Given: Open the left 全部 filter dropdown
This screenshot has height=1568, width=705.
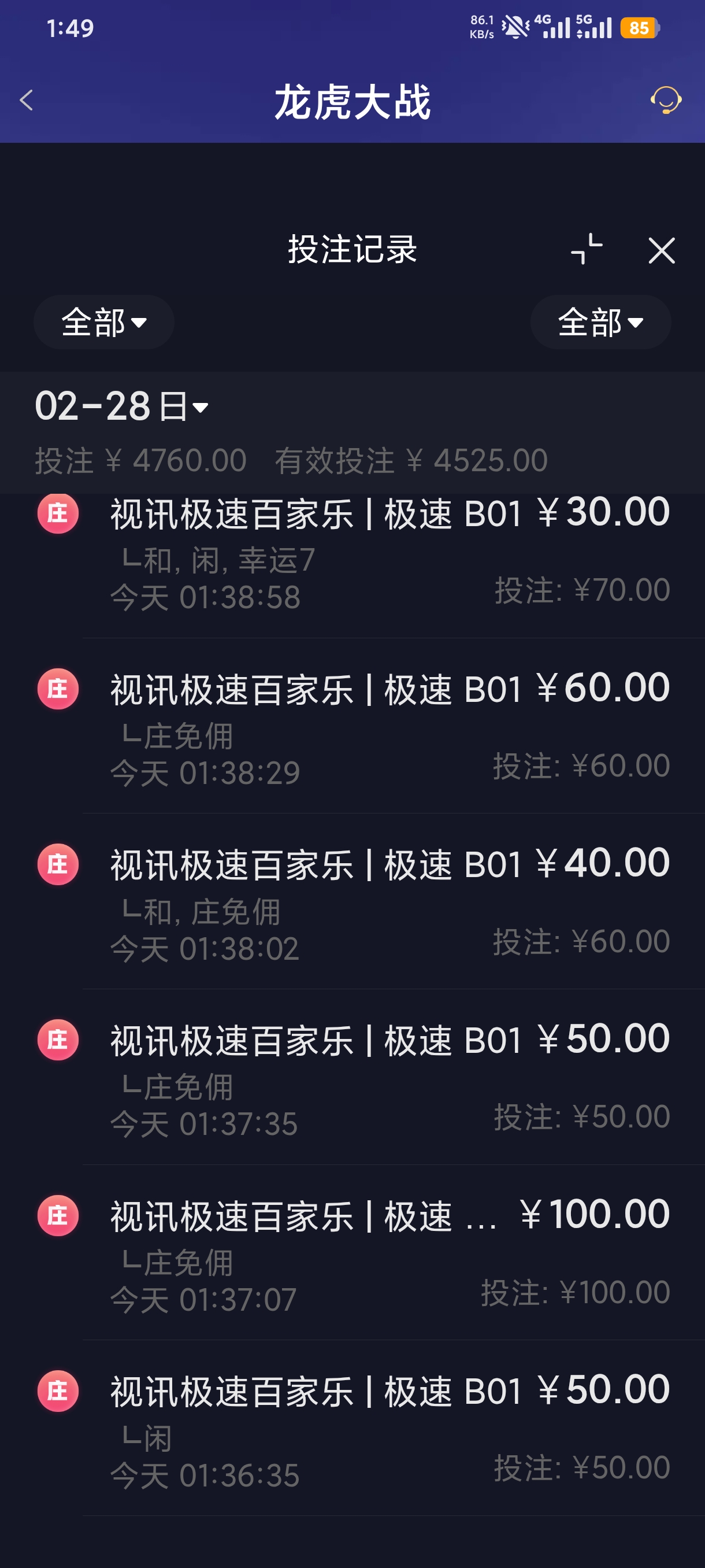Looking at the screenshot, I should coord(103,323).
